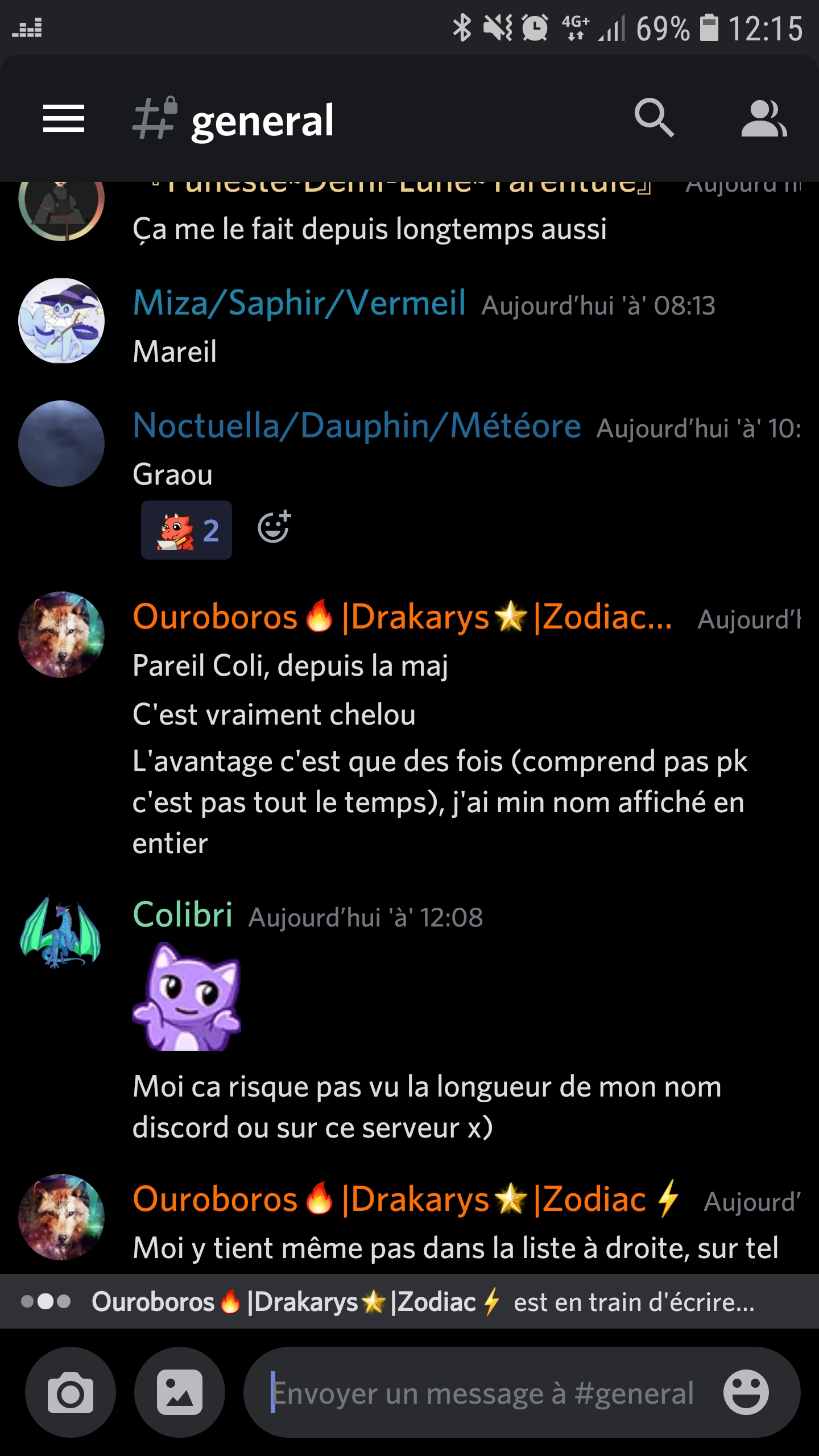Attach an image from the gallery
The width and height of the screenshot is (819, 1456).
coord(180,1392)
